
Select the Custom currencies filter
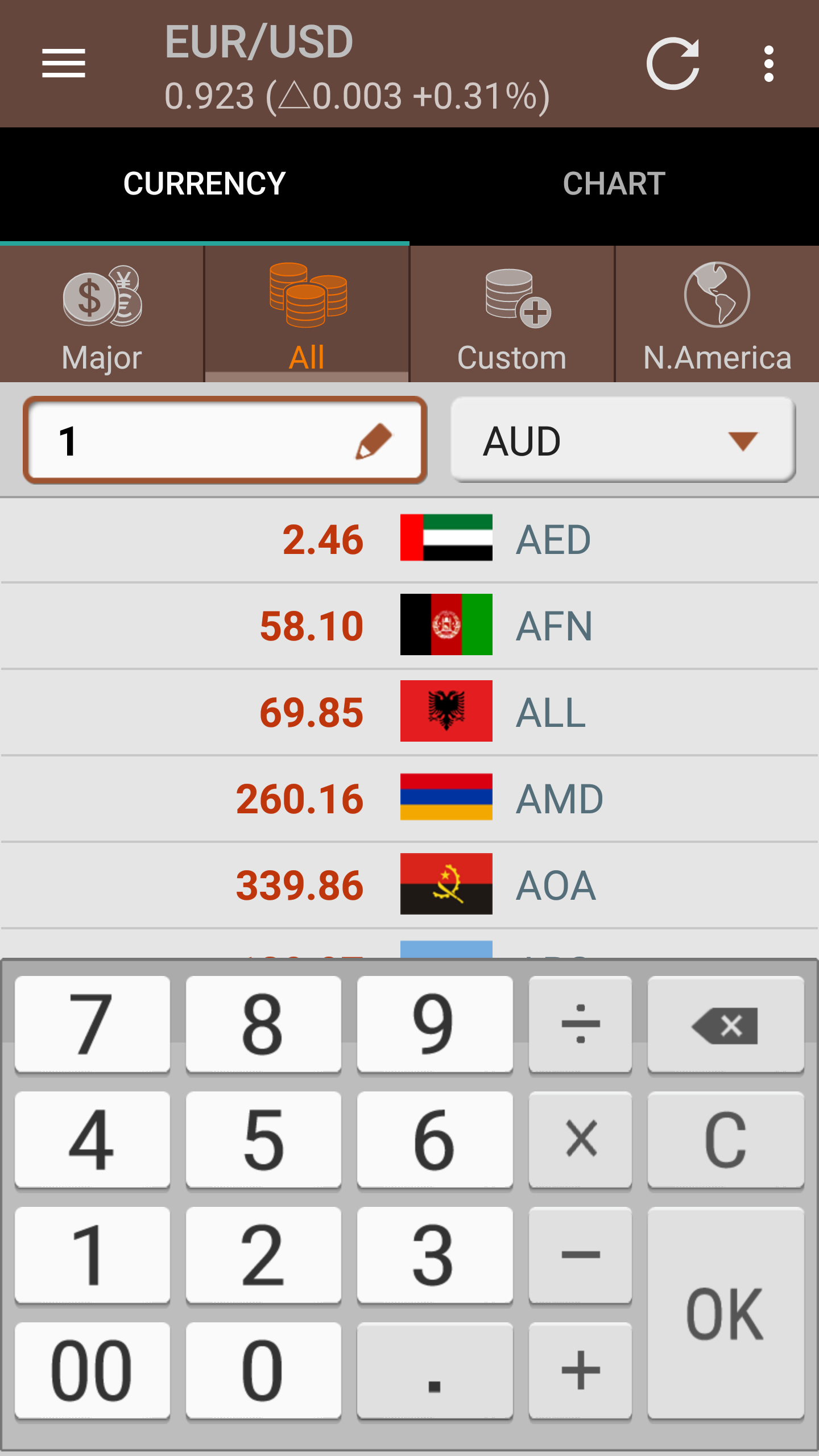point(512,315)
